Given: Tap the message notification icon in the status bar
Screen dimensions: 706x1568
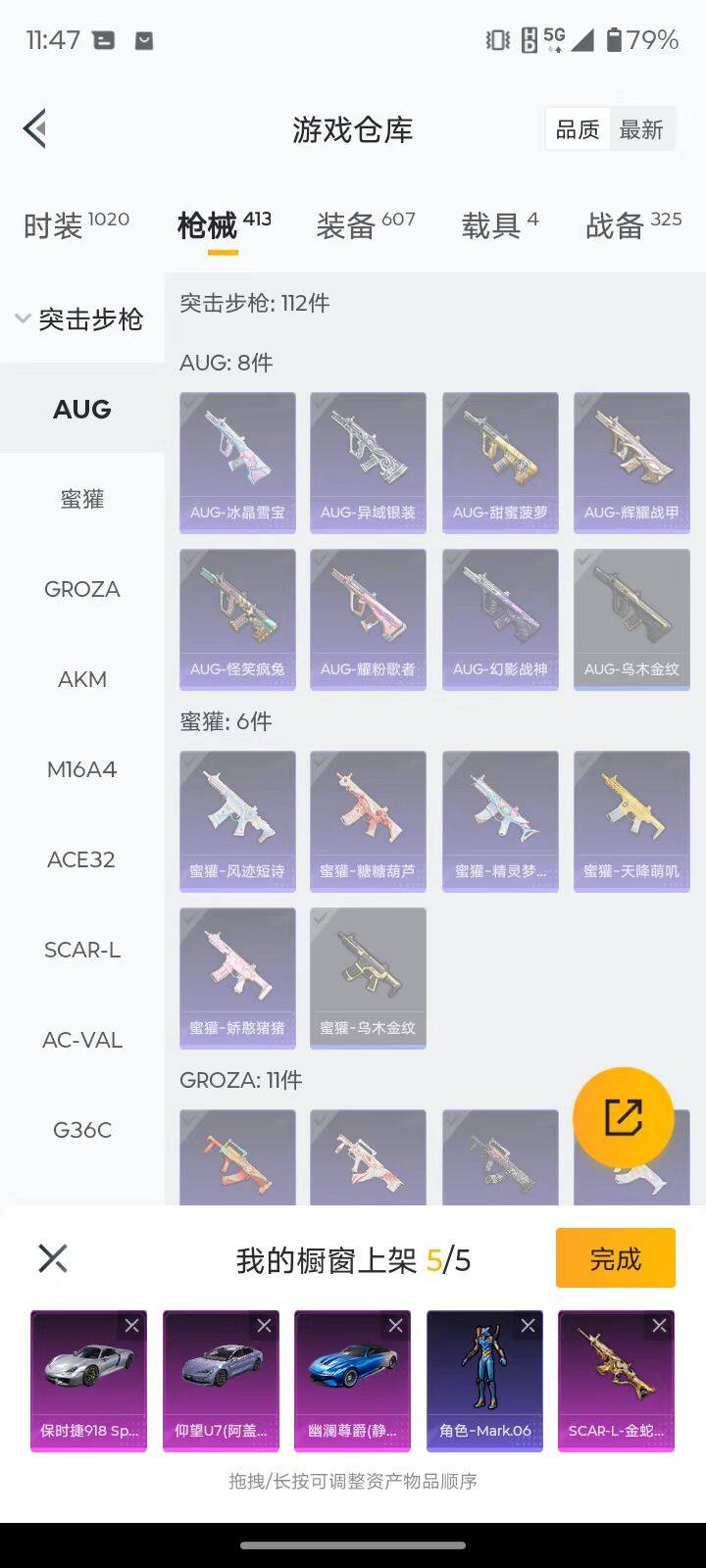Looking at the screenshot, I should tap(104, 41).
